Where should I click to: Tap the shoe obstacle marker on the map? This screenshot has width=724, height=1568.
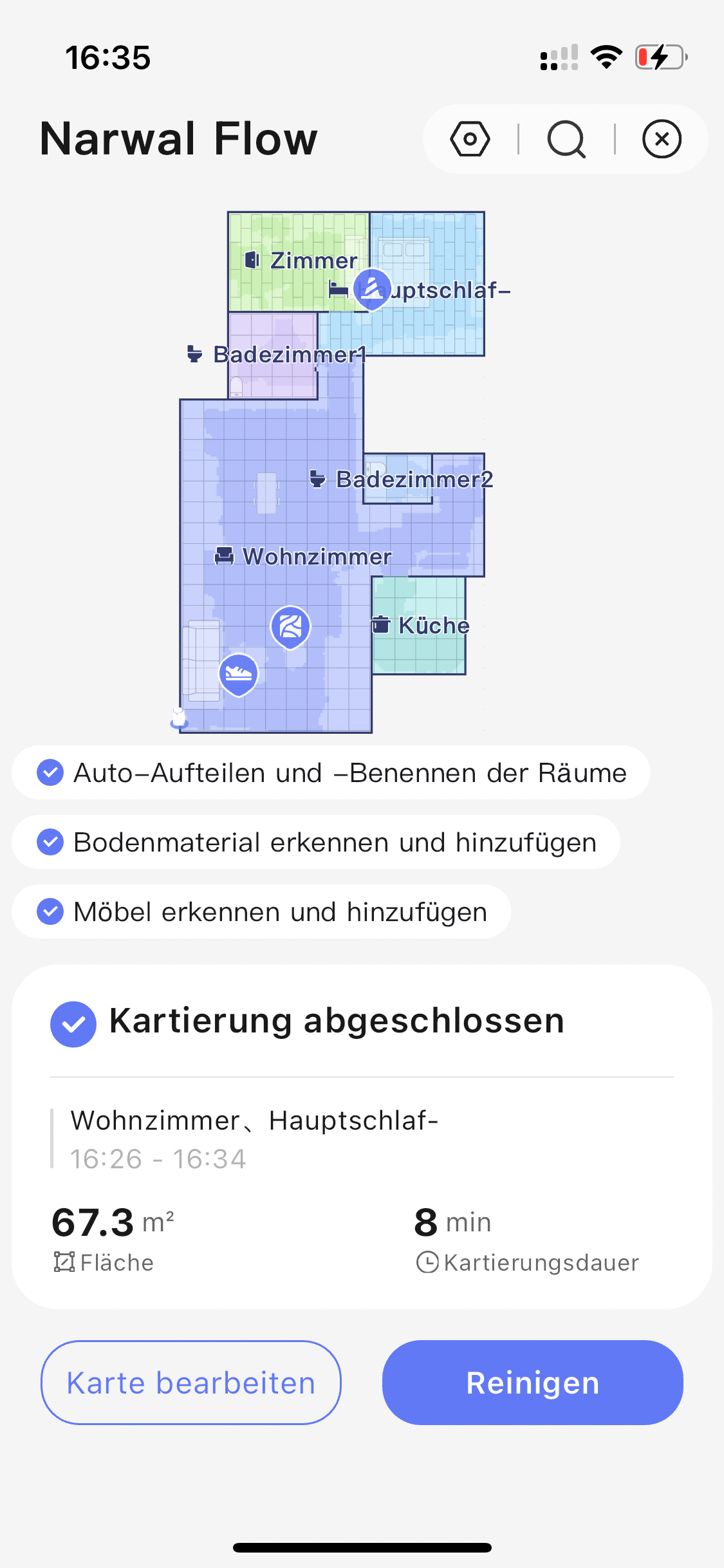[239, 674]
